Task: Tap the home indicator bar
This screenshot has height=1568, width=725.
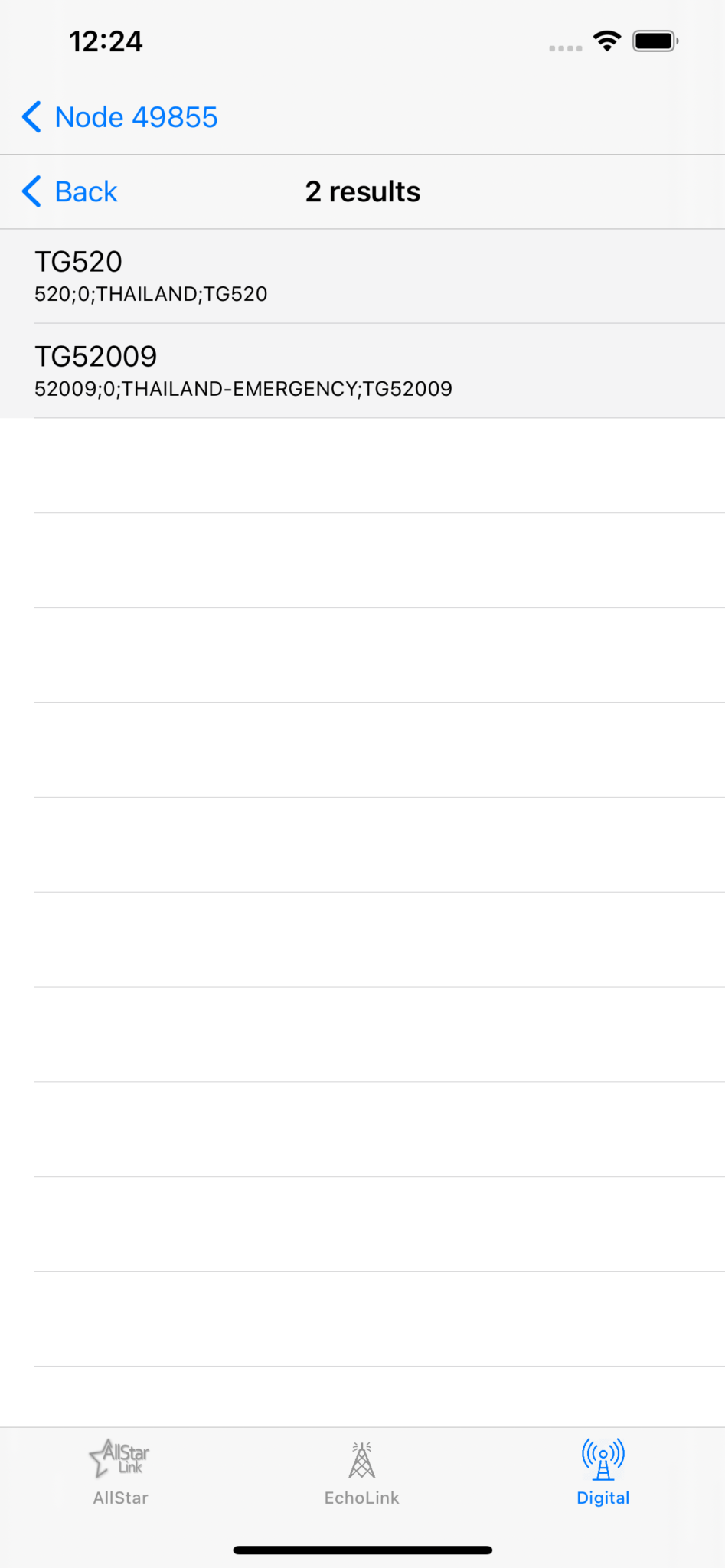Action: click(x=362, y=1549)
